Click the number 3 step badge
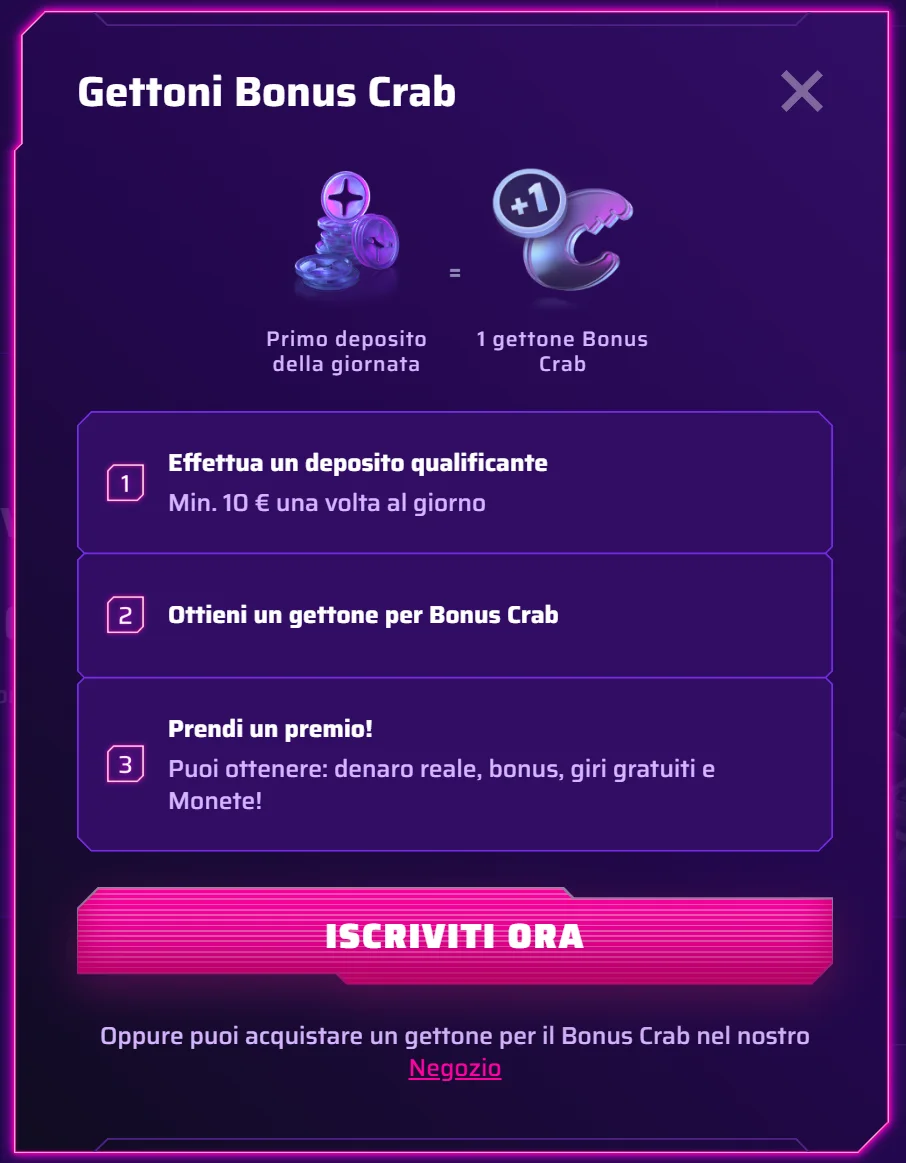This screenshot has height=1163, width=906. 124,763
